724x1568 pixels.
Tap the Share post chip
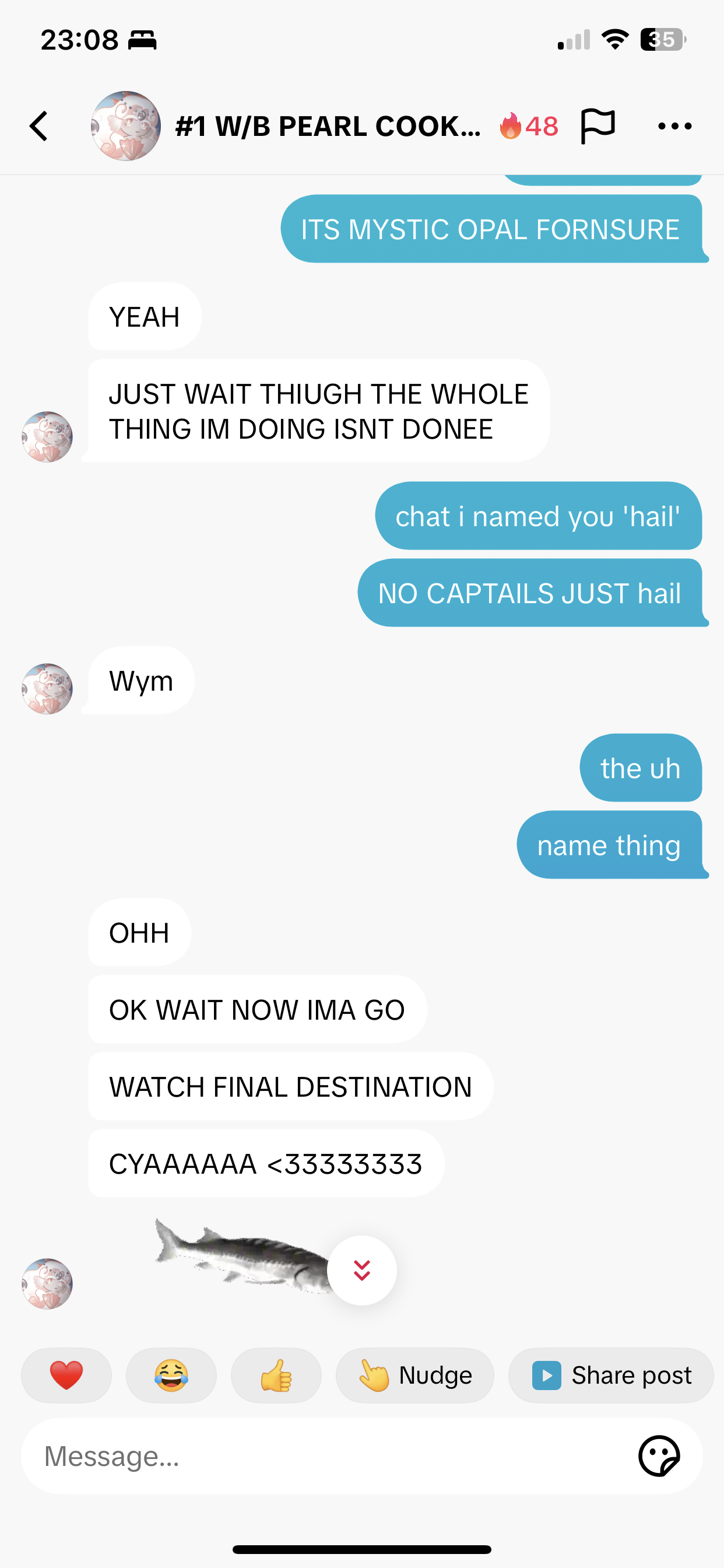tap(611, 1375)
